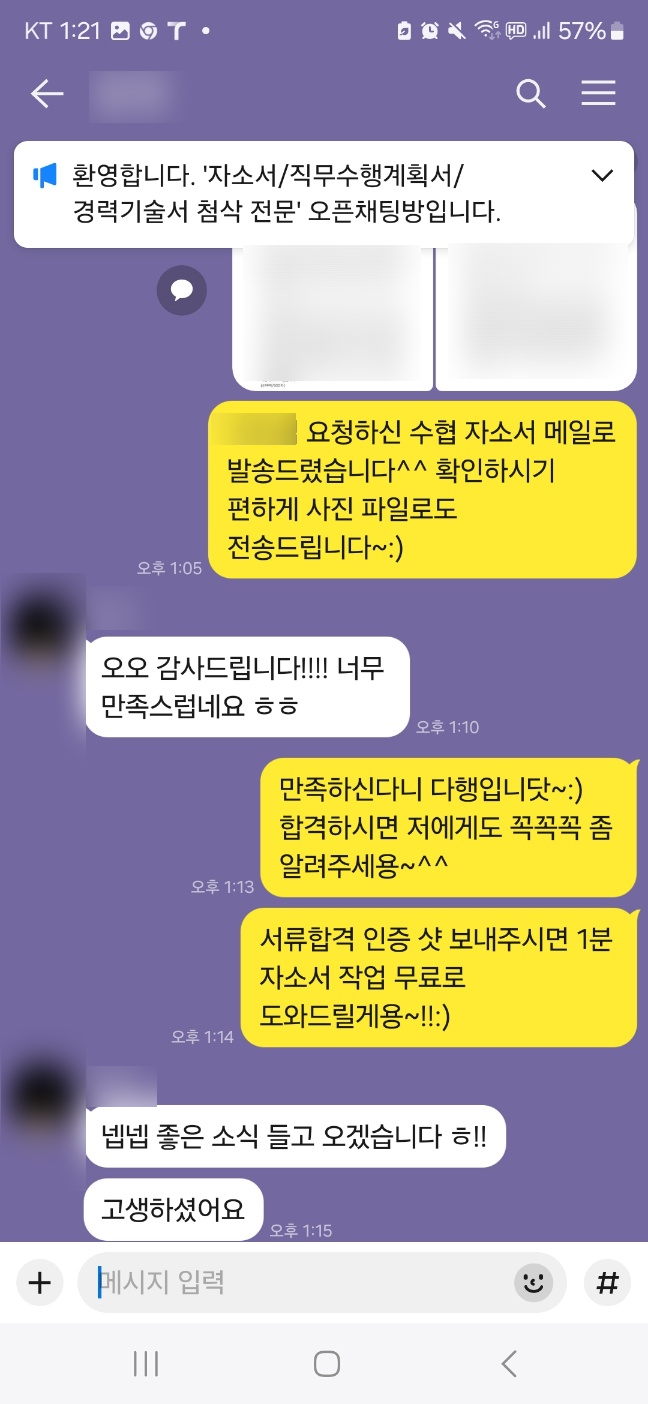
Task: Go to the home screen
Action: (326, 1363)
